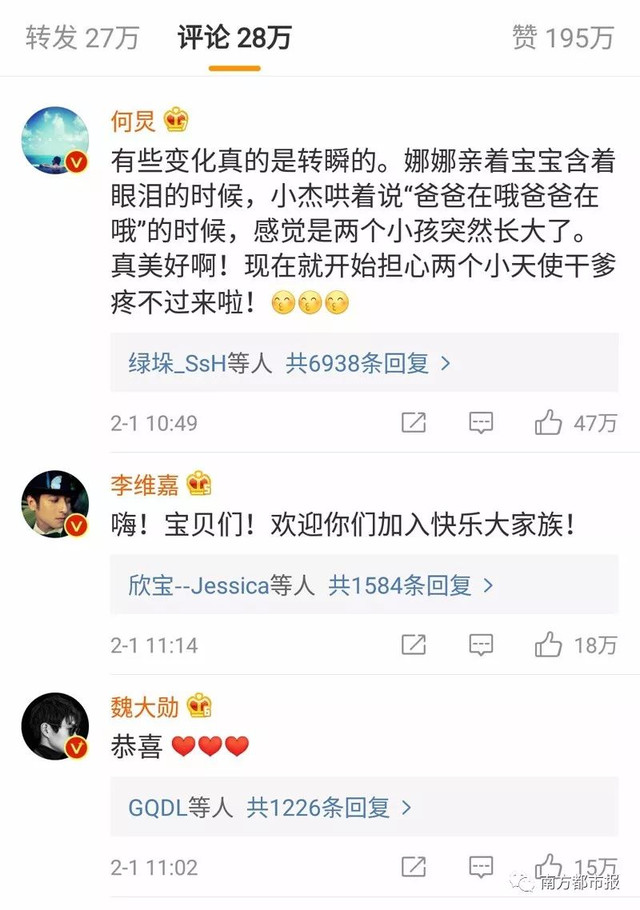Reply to 何炅's comment

481,423
